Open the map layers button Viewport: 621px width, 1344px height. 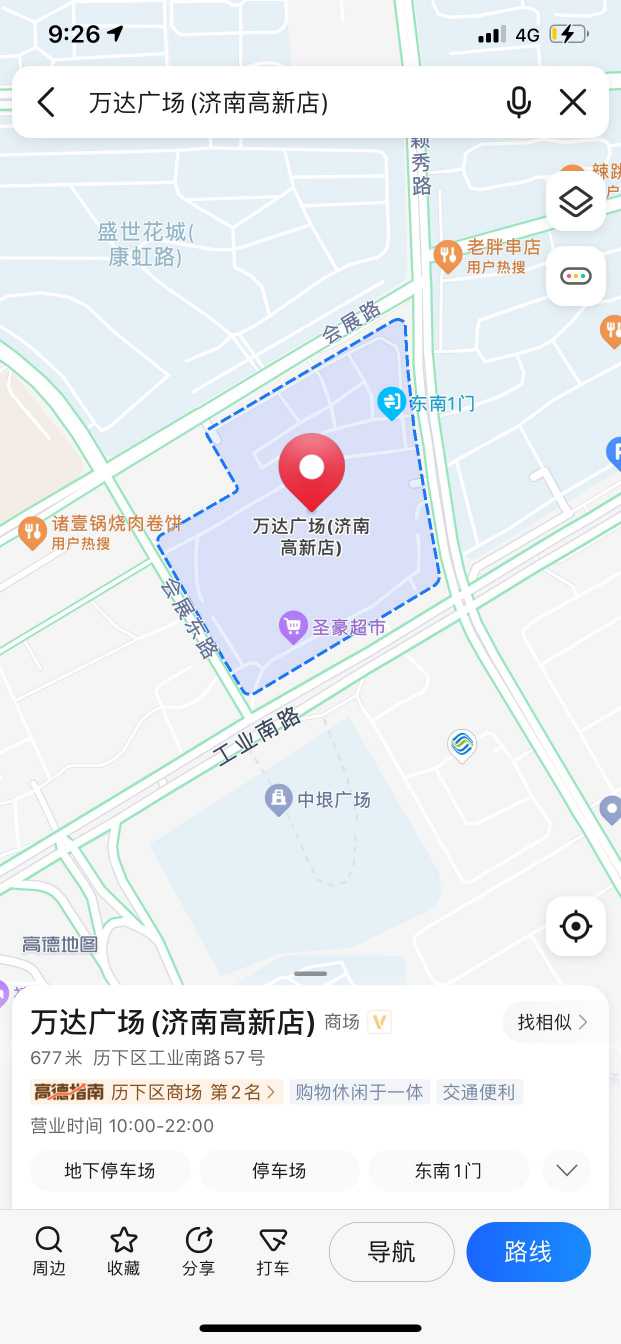point(576,202)
